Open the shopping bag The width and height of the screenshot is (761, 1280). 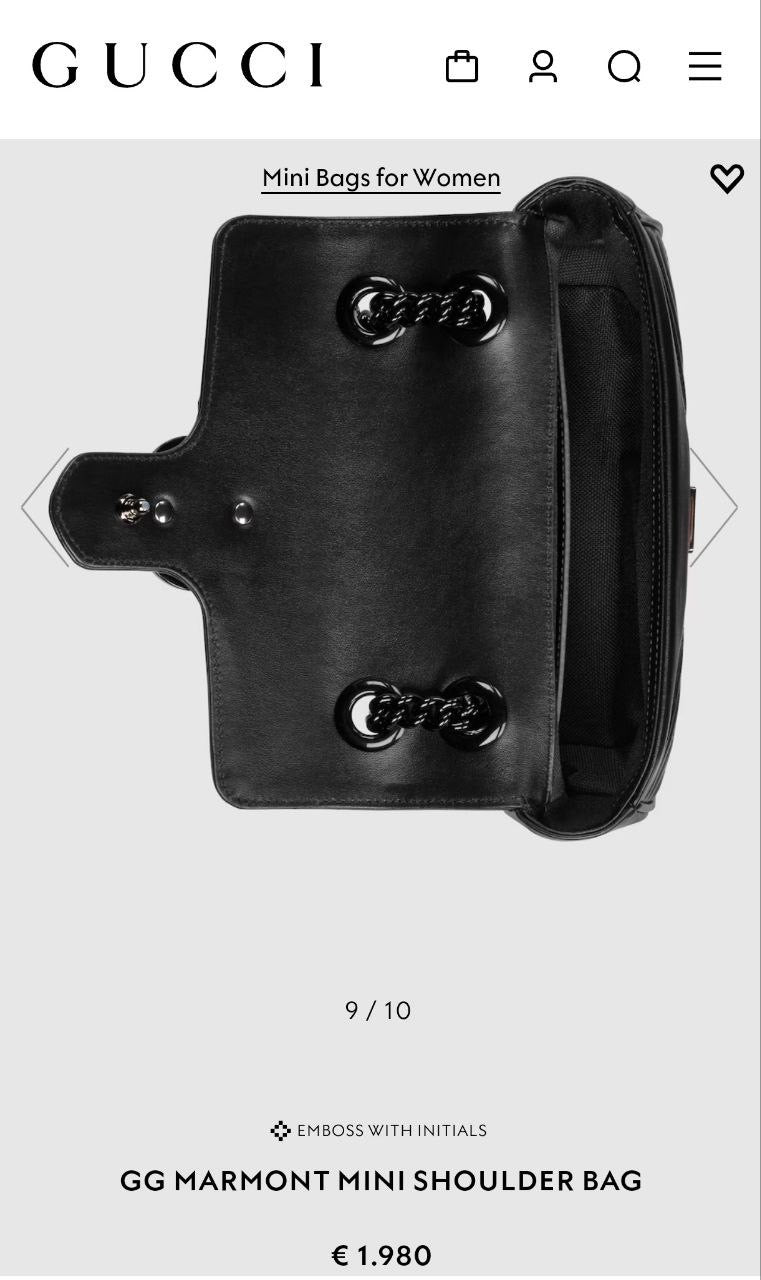click(x=461, y=67)
